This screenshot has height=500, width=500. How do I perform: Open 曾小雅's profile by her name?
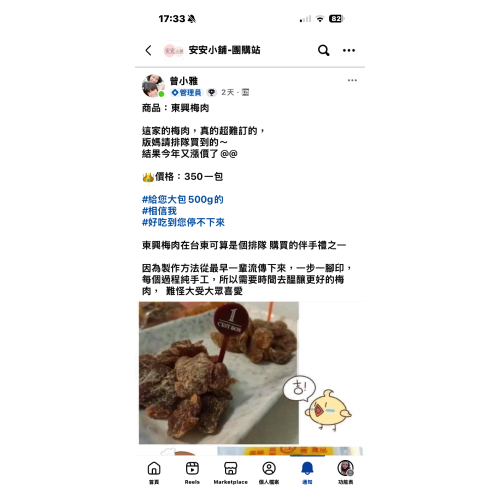(x=184, y=81)
